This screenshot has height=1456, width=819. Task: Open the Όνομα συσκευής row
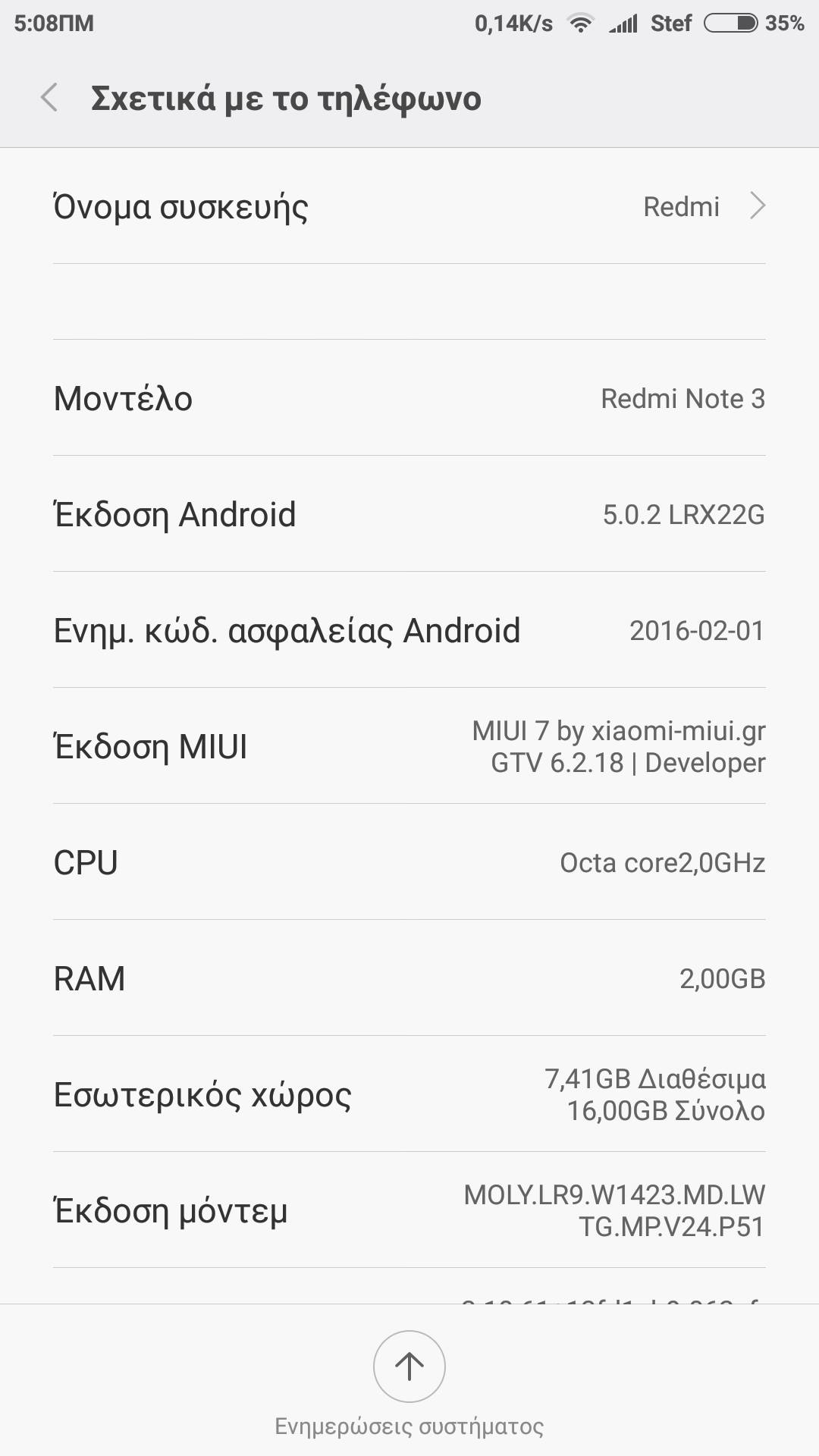[x=409, y=206]
